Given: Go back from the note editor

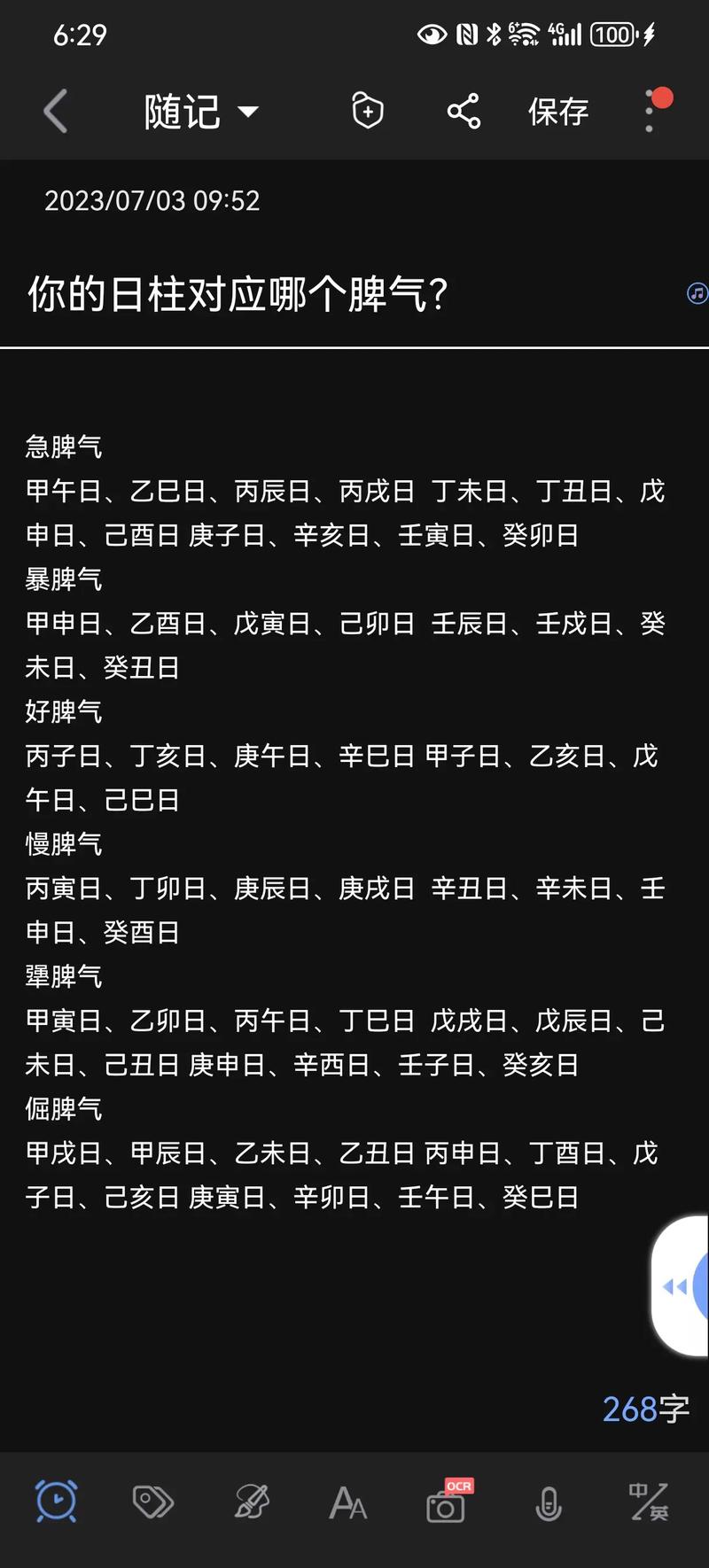Looking at the screenshot, I should tap(56, 112).
